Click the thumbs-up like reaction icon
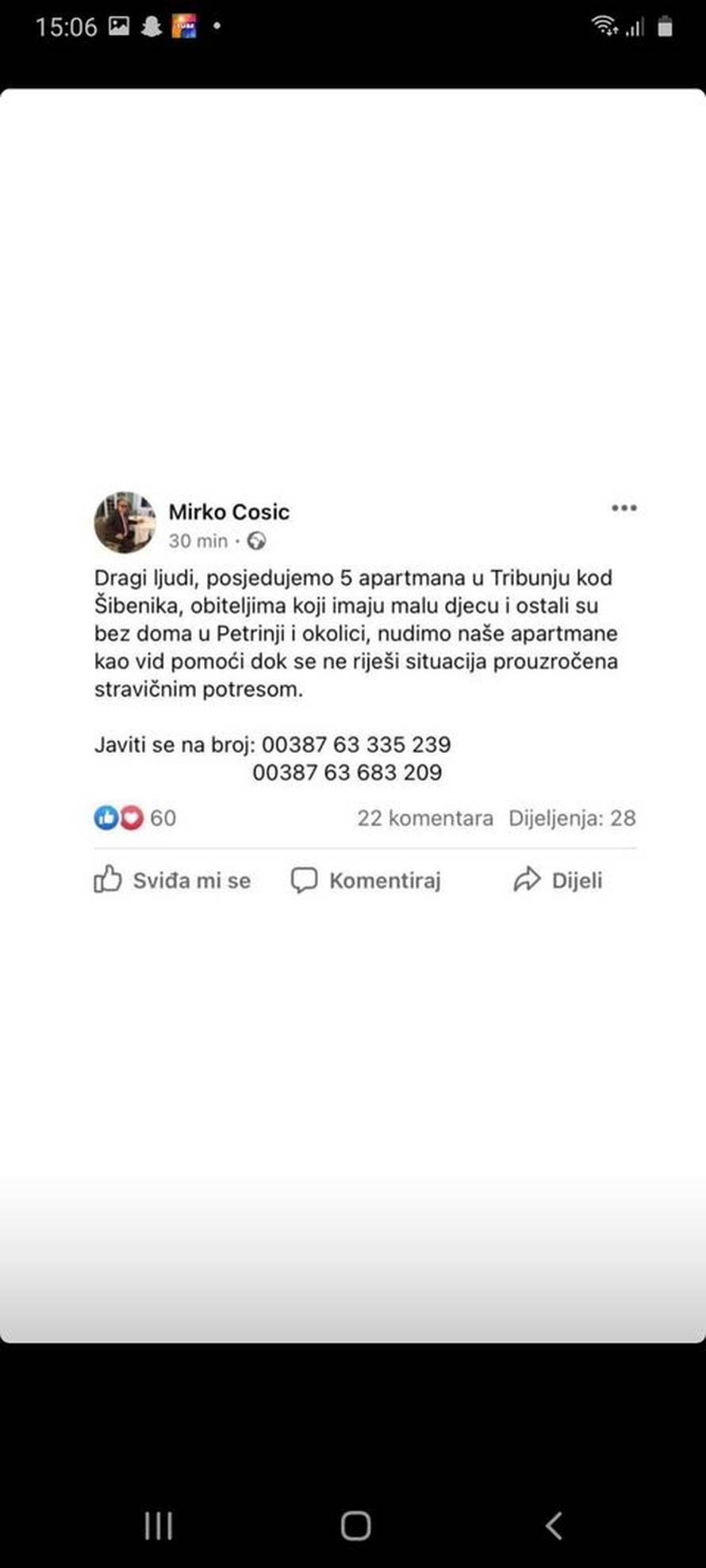Screen dimensions: 706x1568 coord(107,817)
